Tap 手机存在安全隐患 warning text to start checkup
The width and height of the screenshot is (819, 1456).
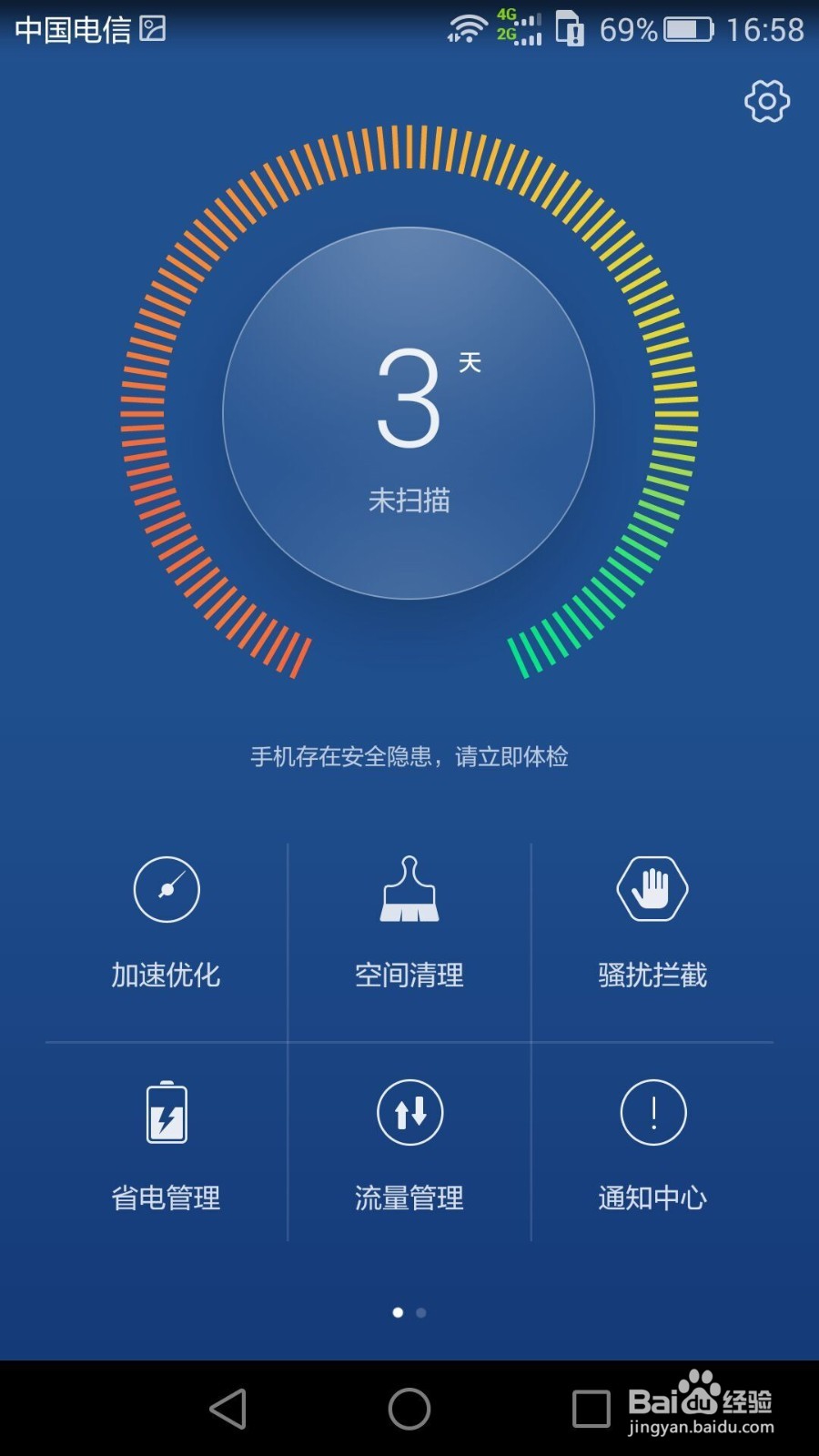[409, 756]
